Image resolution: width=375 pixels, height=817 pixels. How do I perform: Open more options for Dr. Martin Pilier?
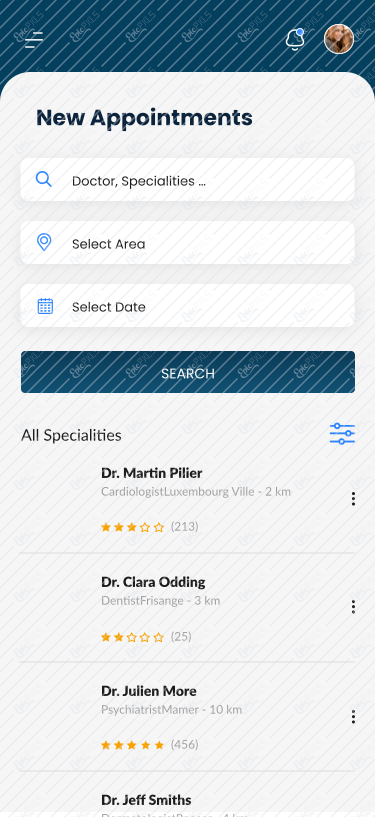(x=353, y=499)
